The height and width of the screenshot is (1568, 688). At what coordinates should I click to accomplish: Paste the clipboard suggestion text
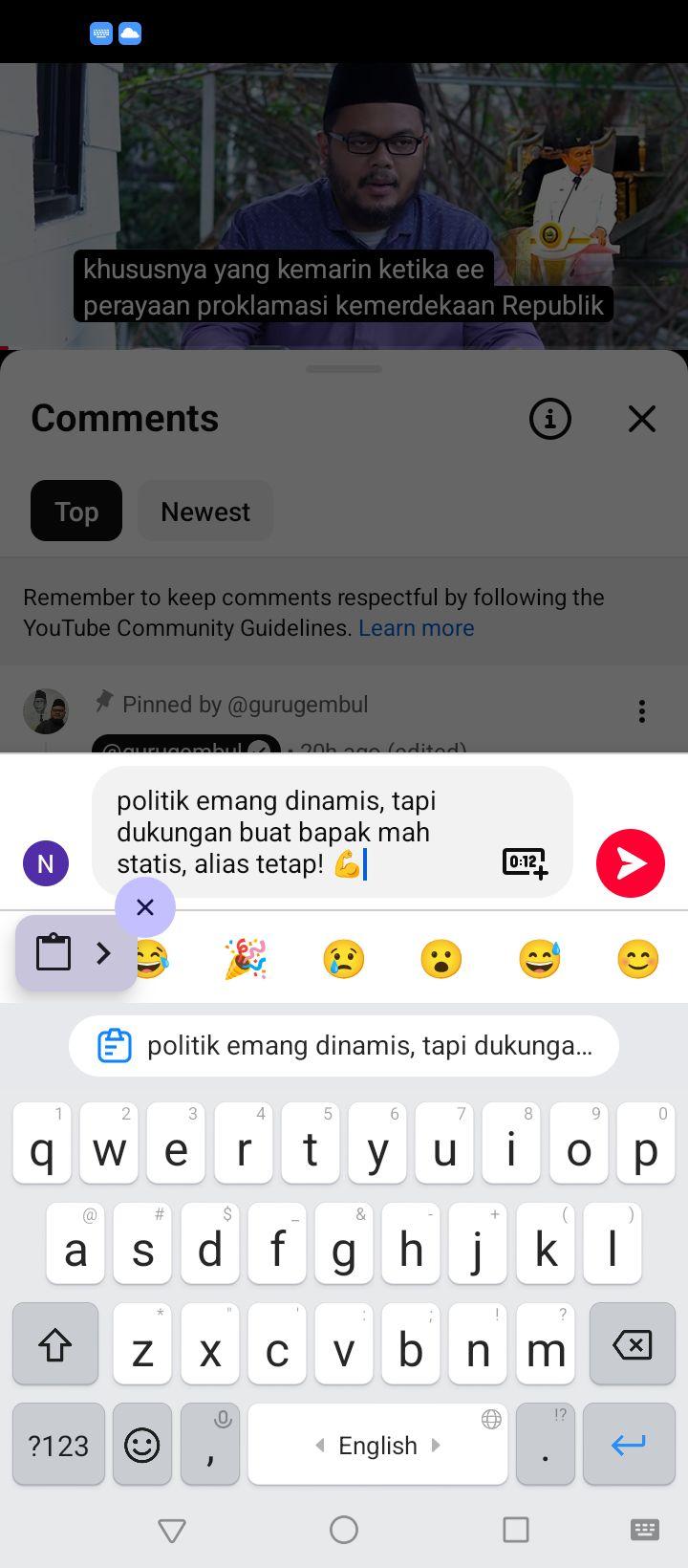click(344, 1046)
